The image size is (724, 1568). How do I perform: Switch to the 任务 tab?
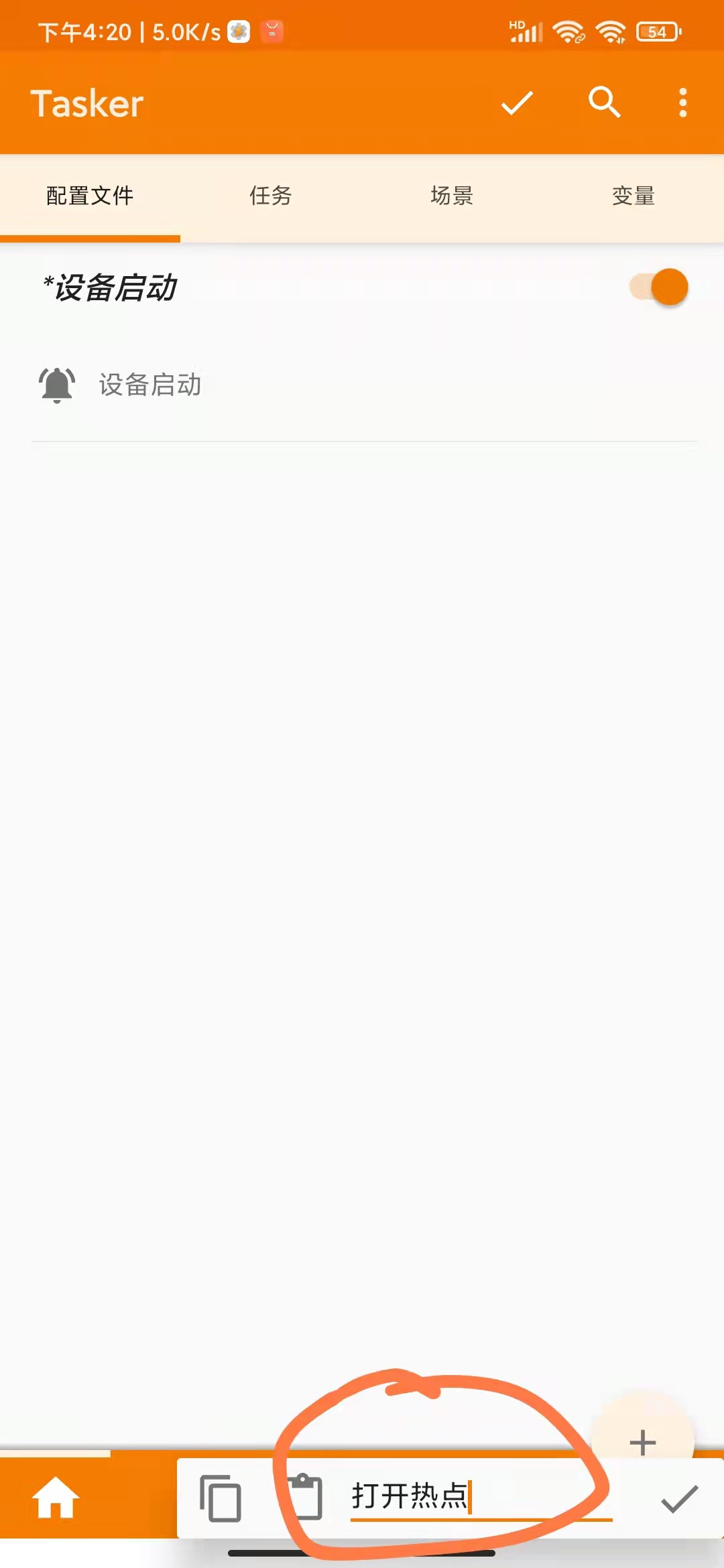pos(271,196)
